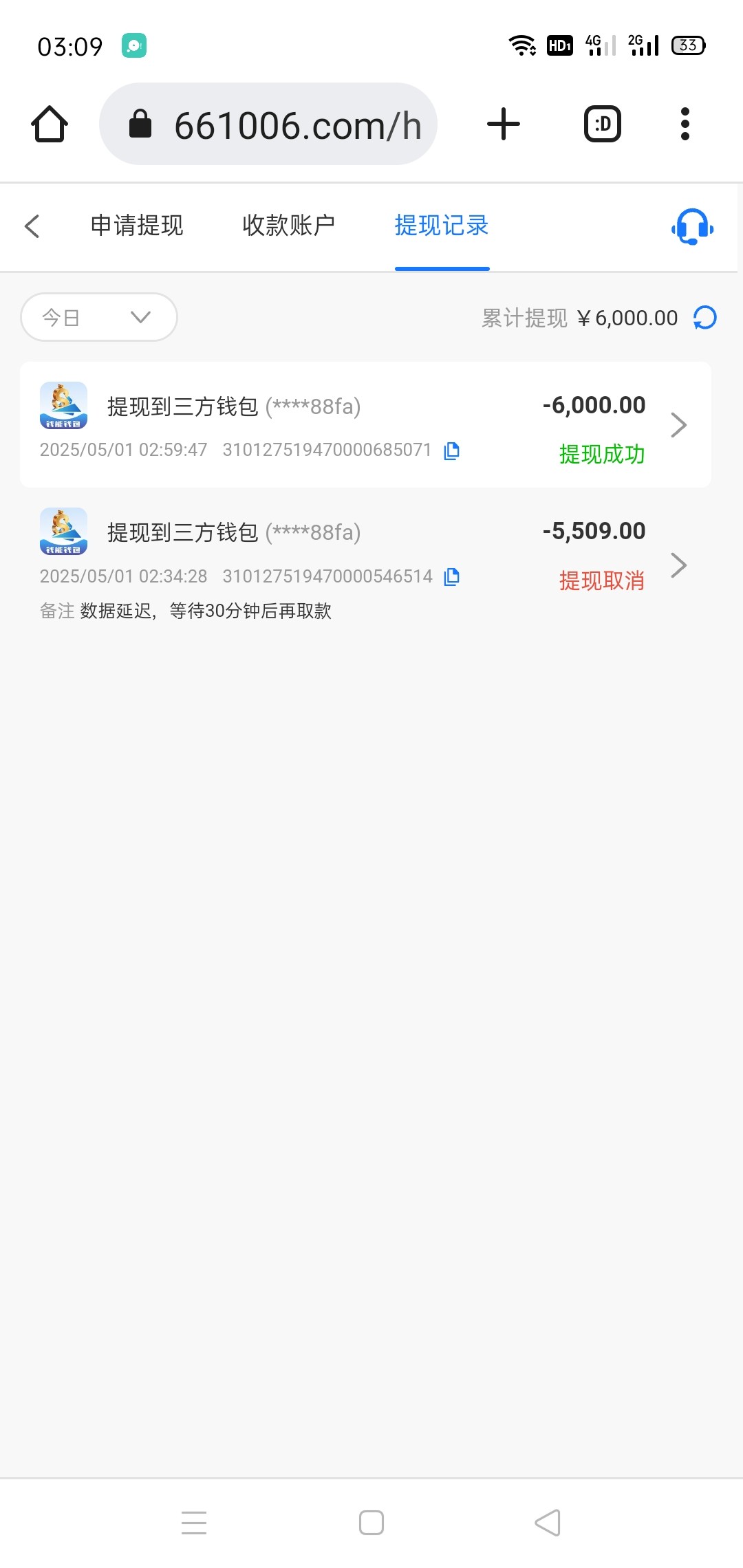This screenshot has height=1568, width=743.
Task: Open the browser home page
Action: (50, 124)
